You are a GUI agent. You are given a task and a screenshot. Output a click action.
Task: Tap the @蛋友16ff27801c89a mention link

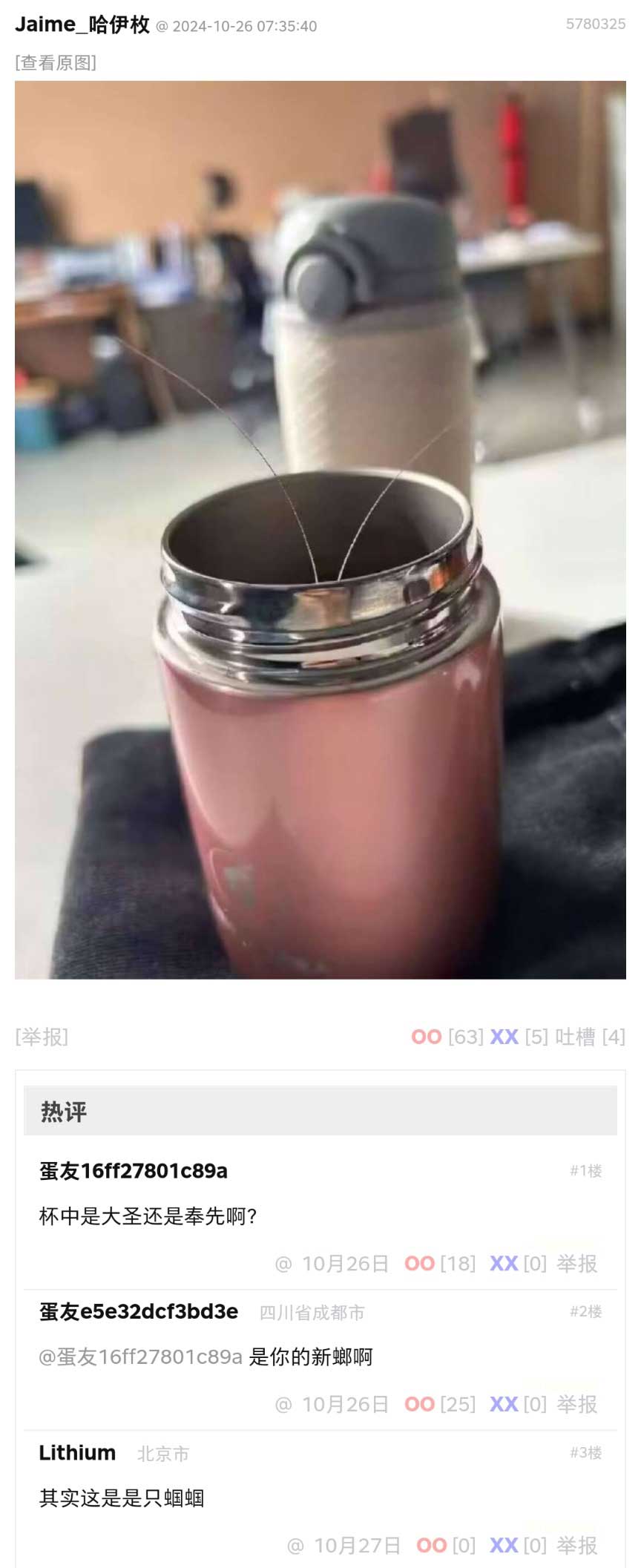140,1357
